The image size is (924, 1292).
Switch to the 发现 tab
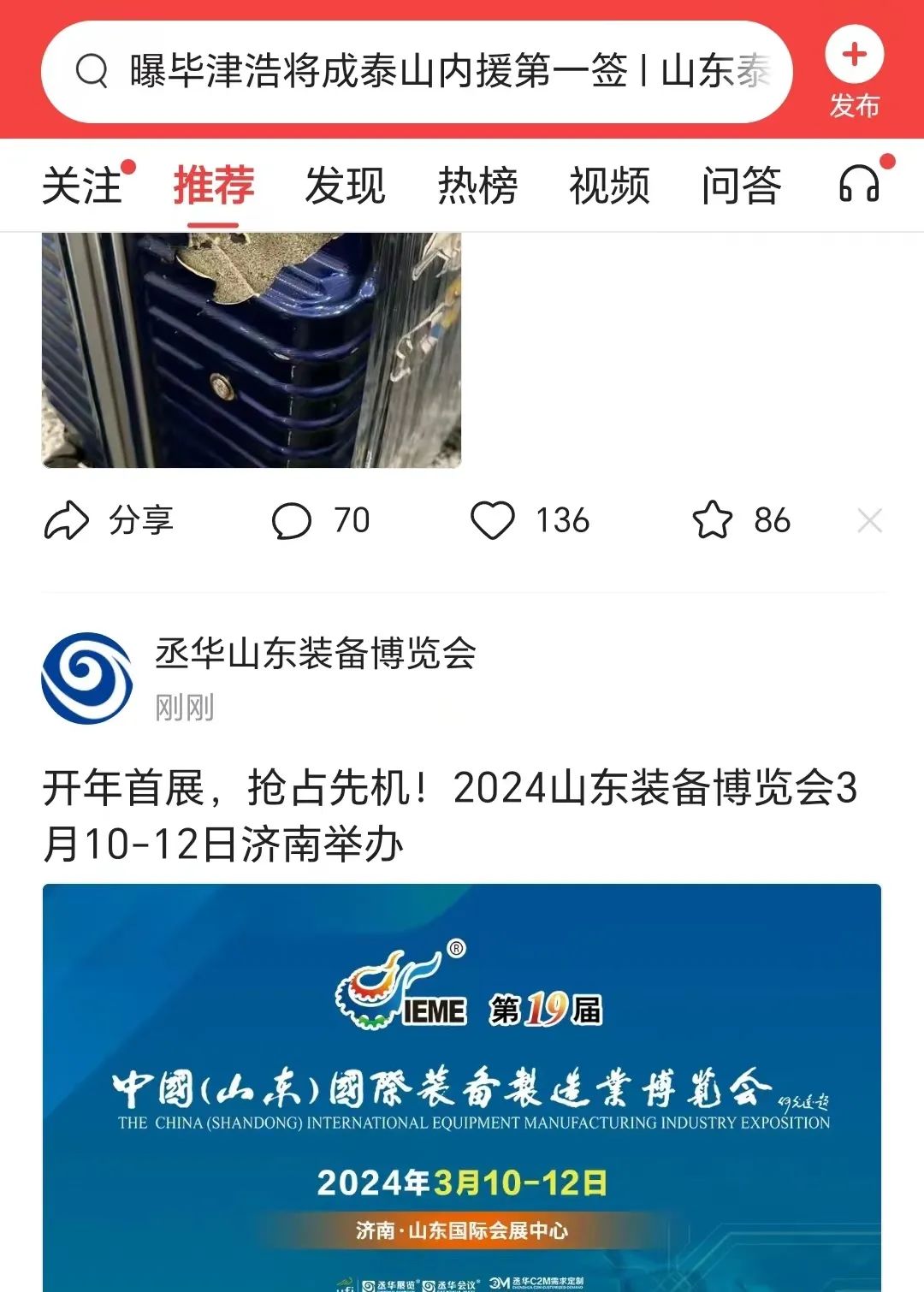[x=346, y=186]
